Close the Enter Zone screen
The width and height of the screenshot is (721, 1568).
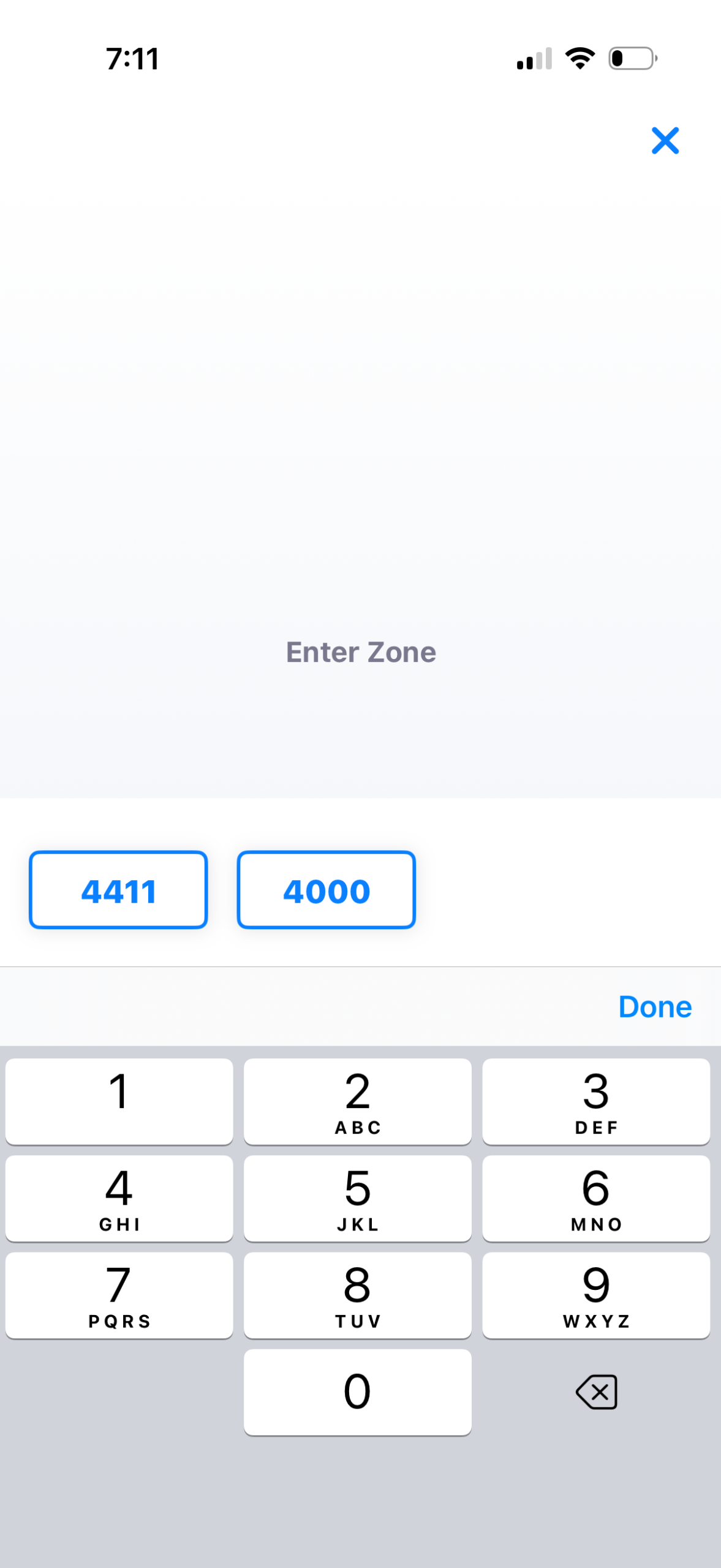pyautogui.click(x=665, y=140)
